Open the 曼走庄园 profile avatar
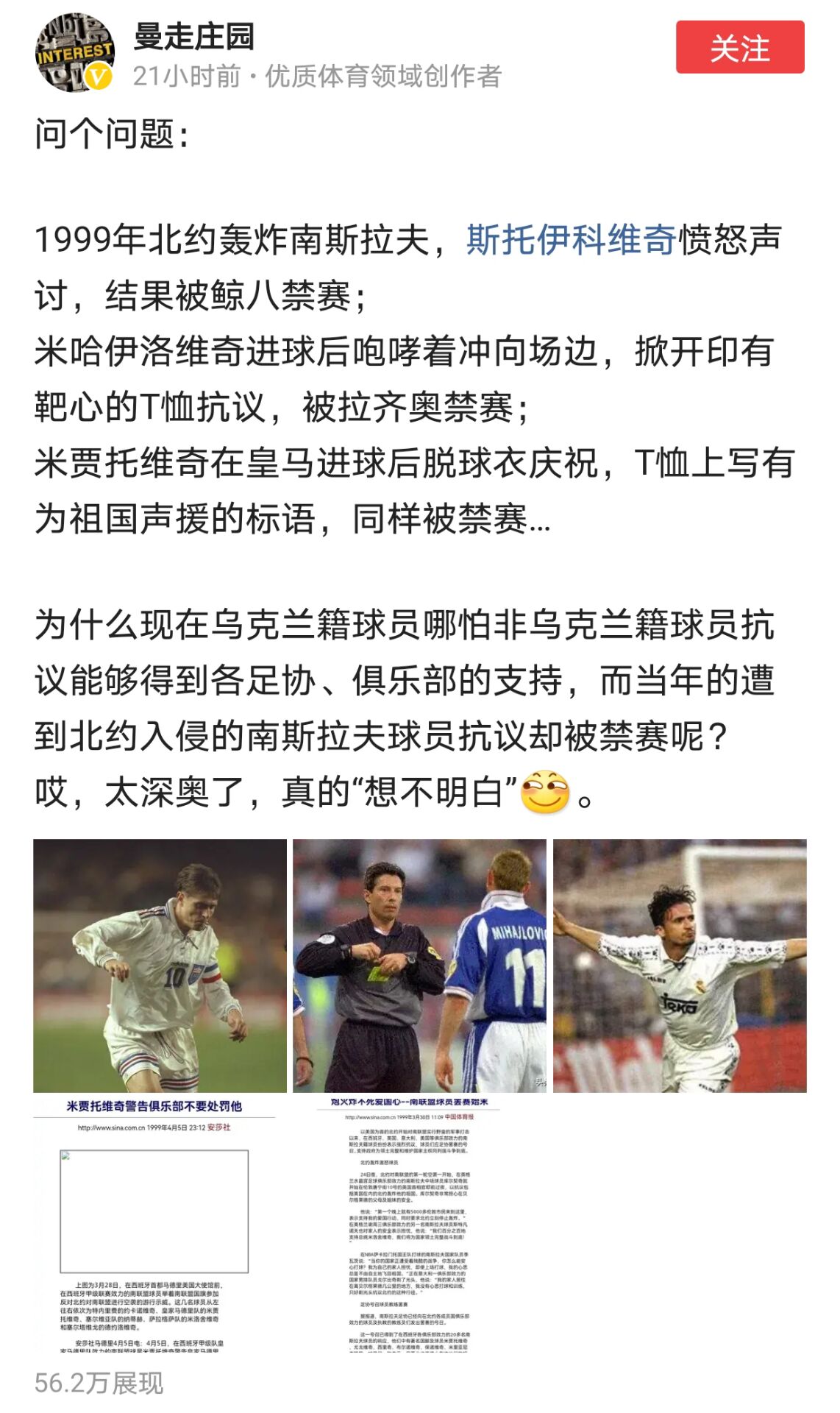The height and width of the screenshot is (1413, 840). (74, 53)
